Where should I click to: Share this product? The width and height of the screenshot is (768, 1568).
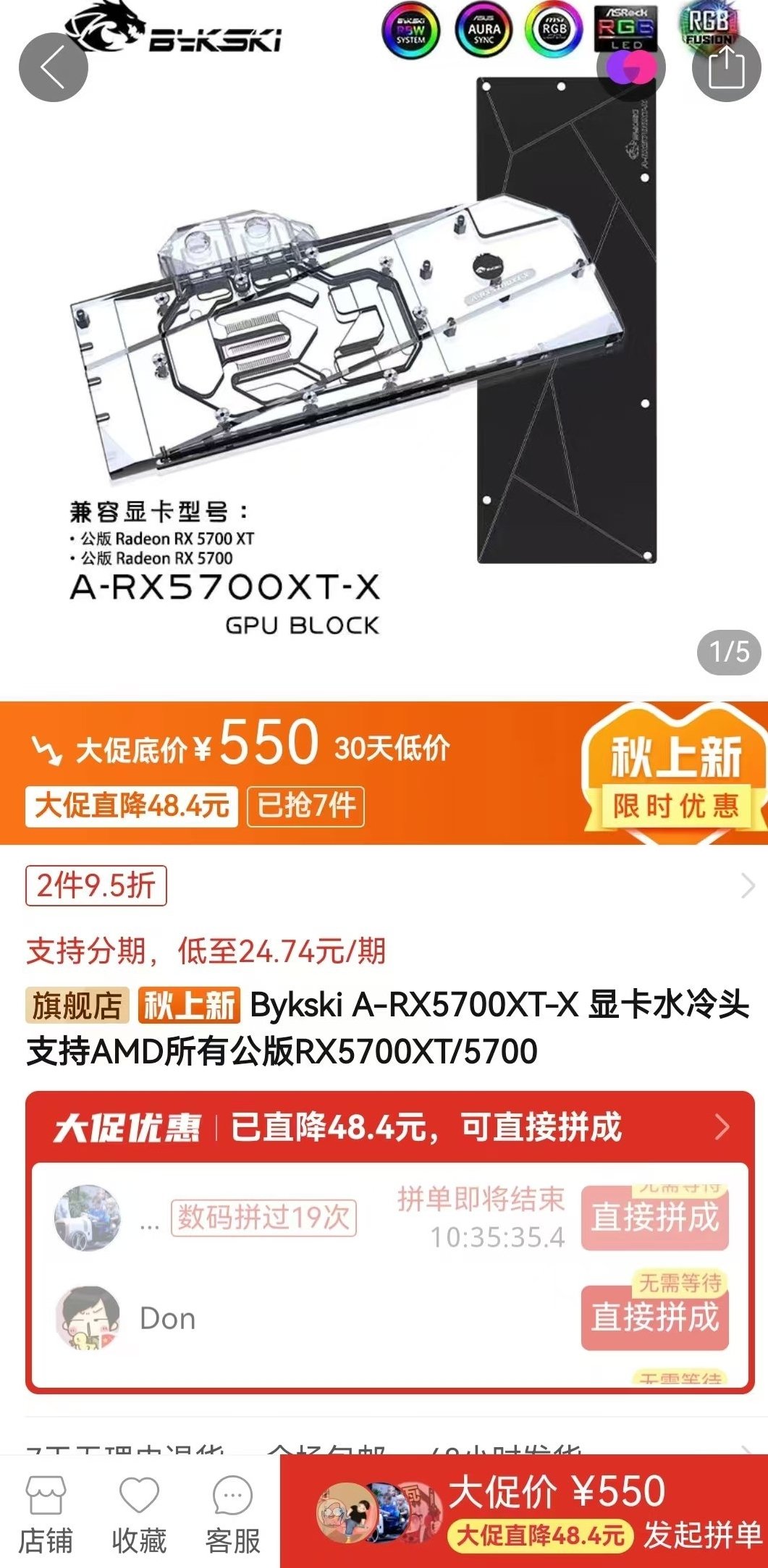726,67
